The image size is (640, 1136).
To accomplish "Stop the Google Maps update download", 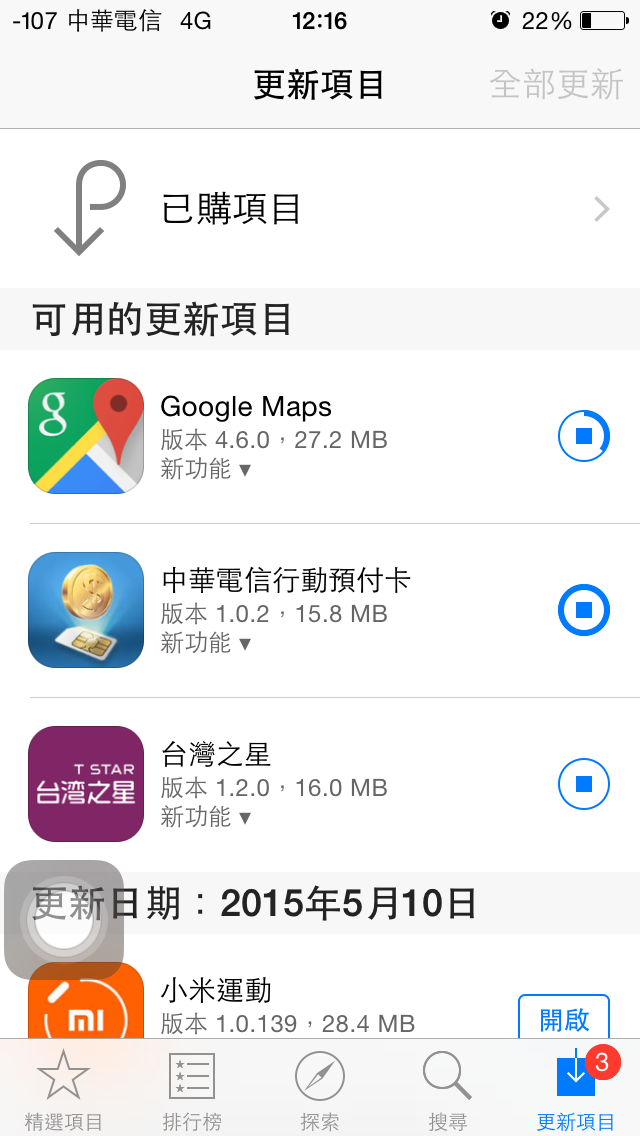I will click(x=583, y=436).
